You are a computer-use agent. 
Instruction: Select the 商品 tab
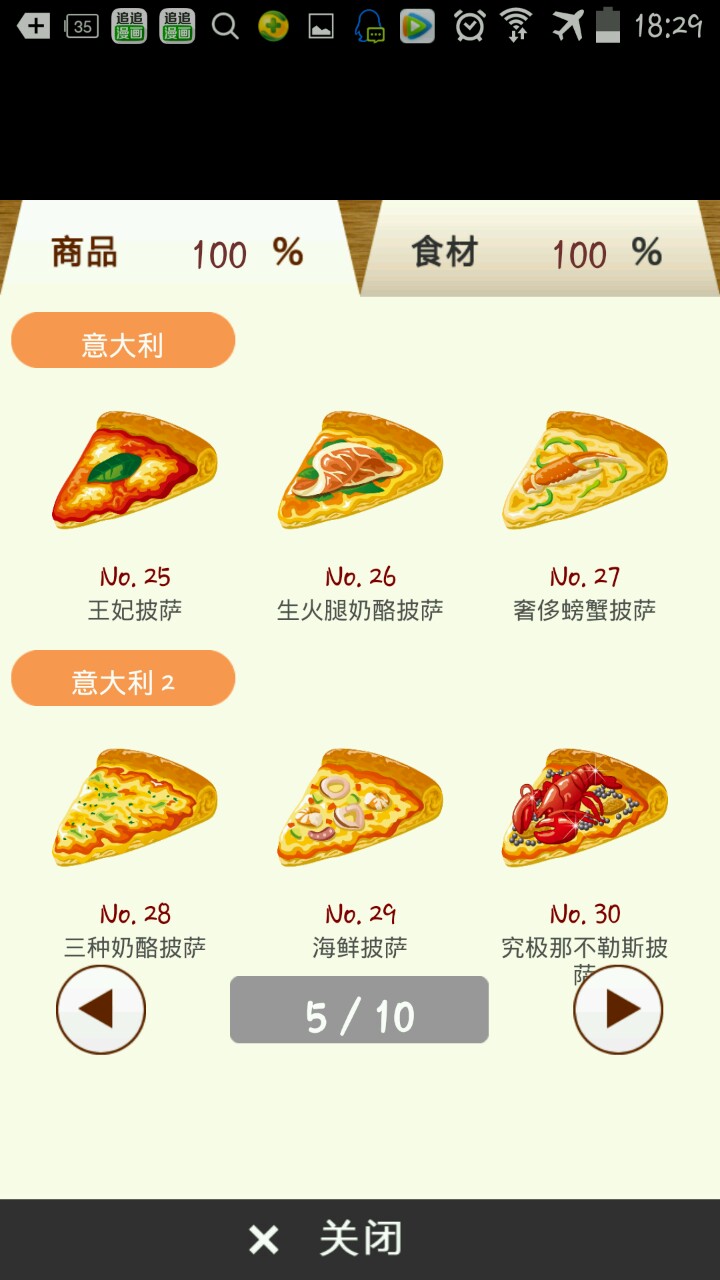pos(178,252)
